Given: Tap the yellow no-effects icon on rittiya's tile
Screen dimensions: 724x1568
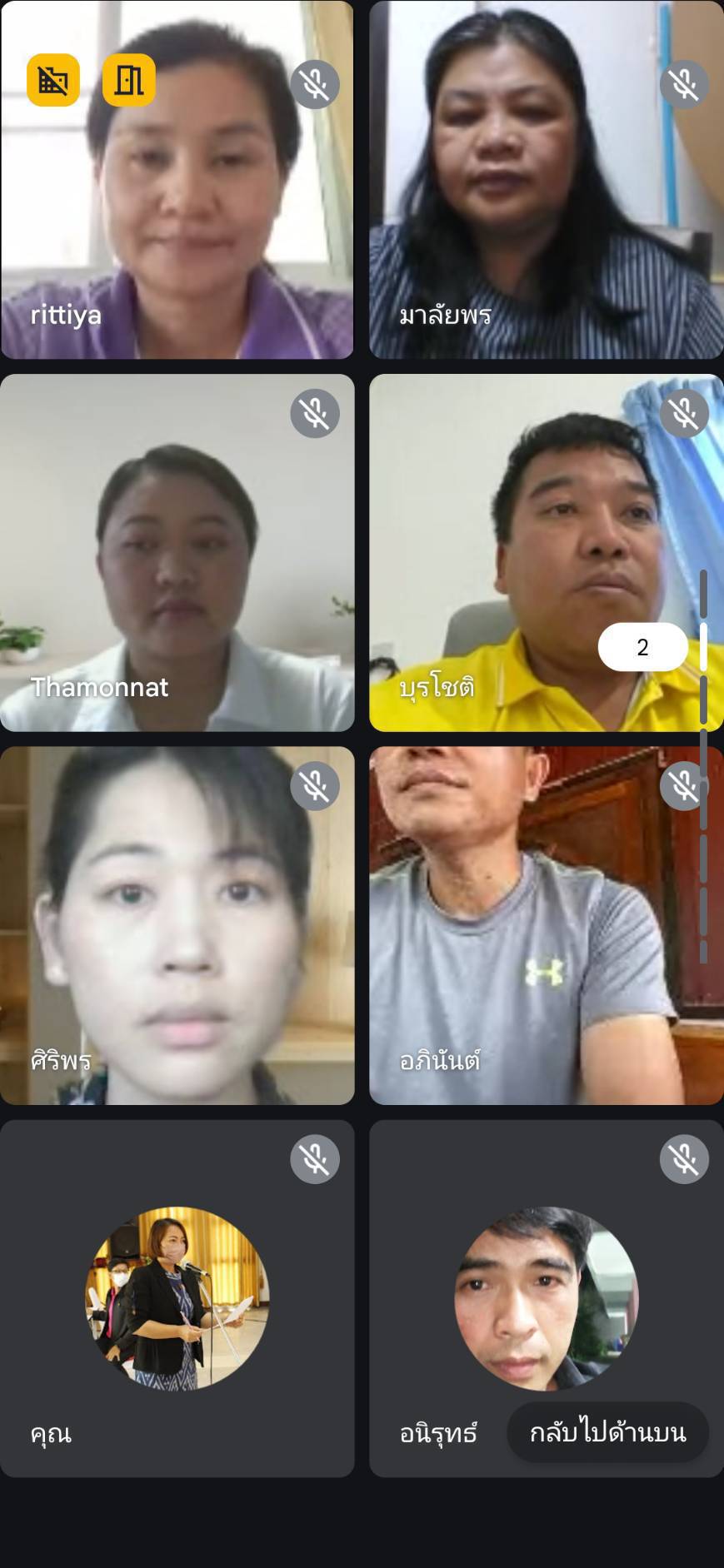Looking at the screenshot, I should pos(53,80).
